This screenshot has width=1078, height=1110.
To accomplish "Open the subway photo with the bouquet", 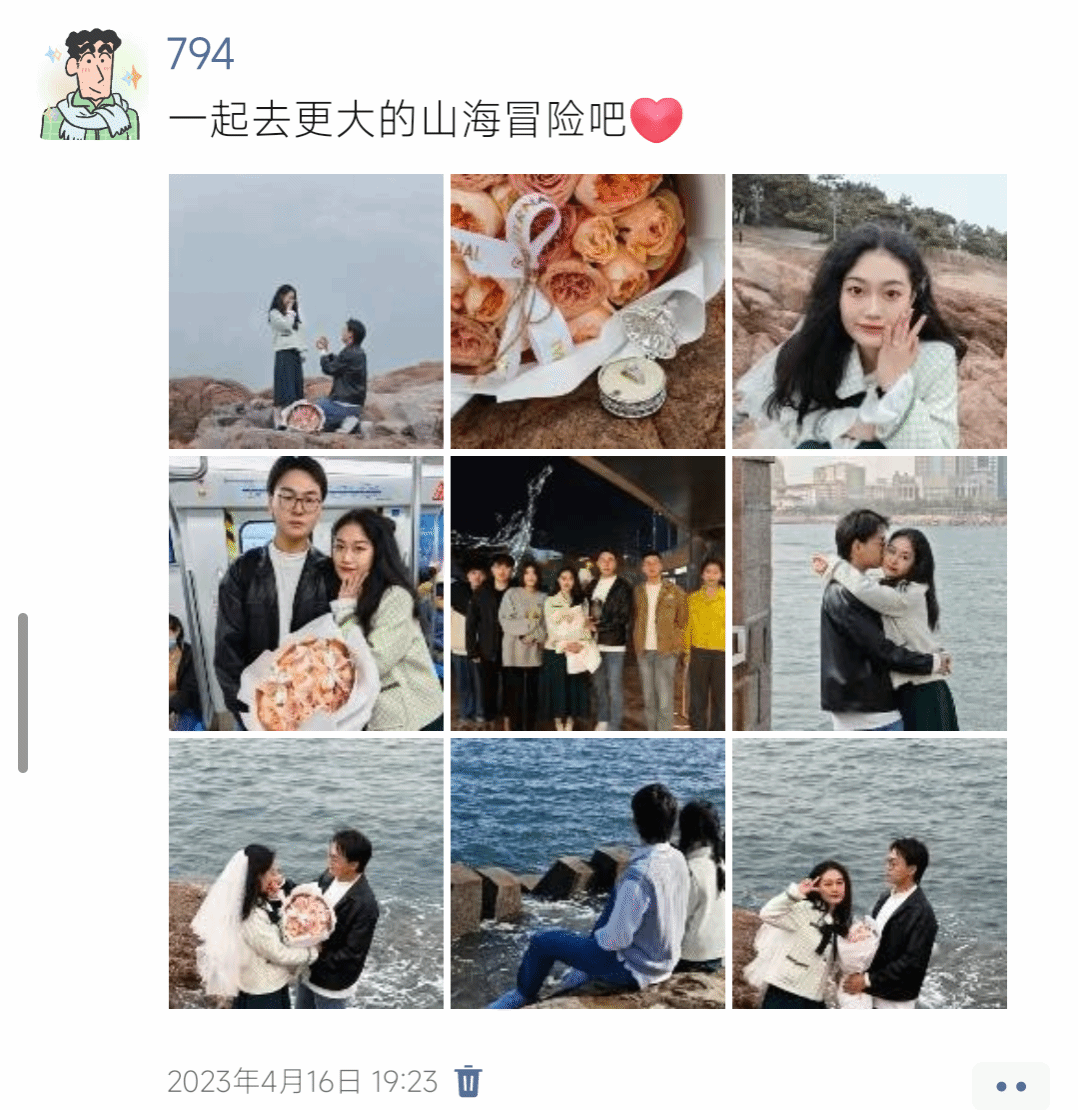I will click(306, 593).
